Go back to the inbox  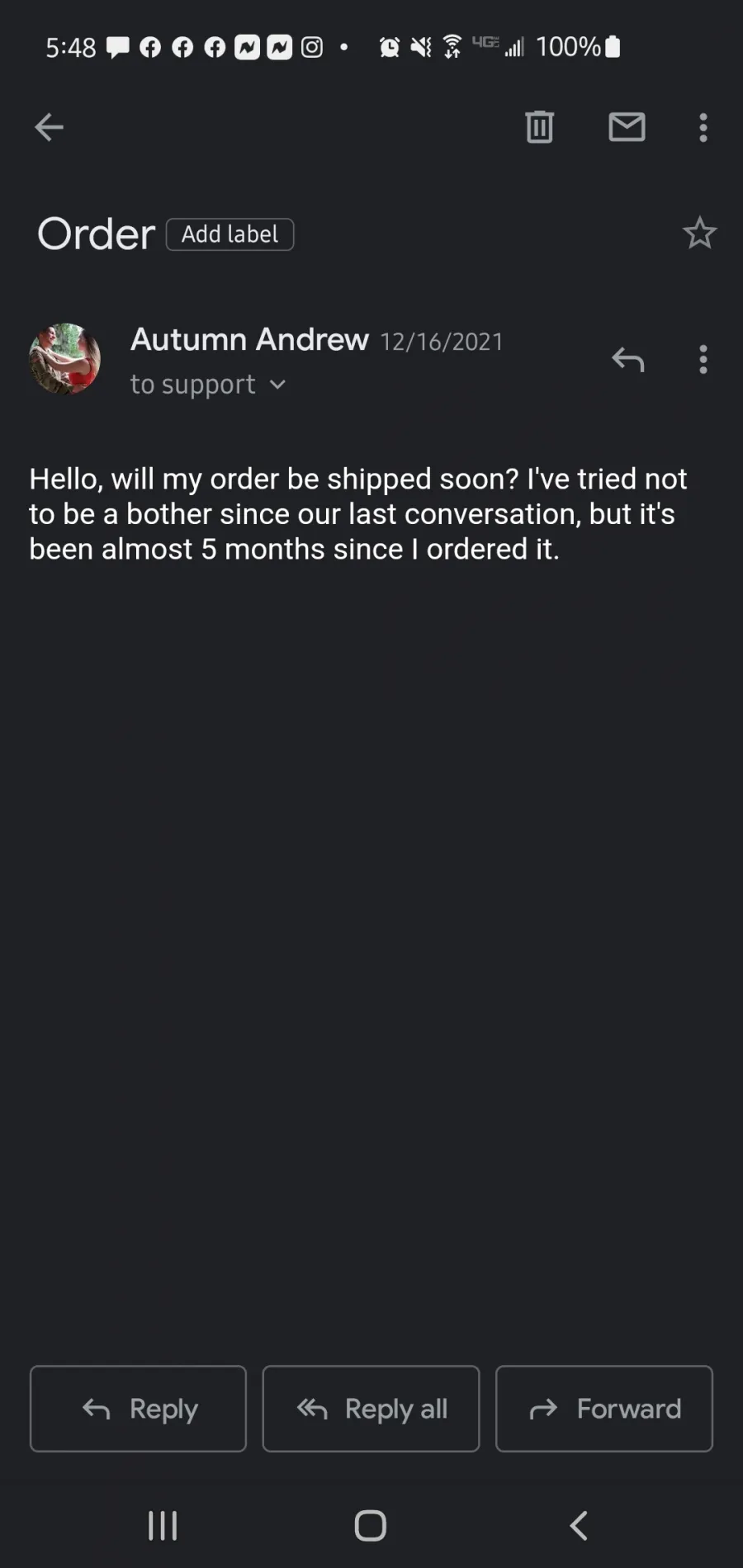(x=49, y=127)
